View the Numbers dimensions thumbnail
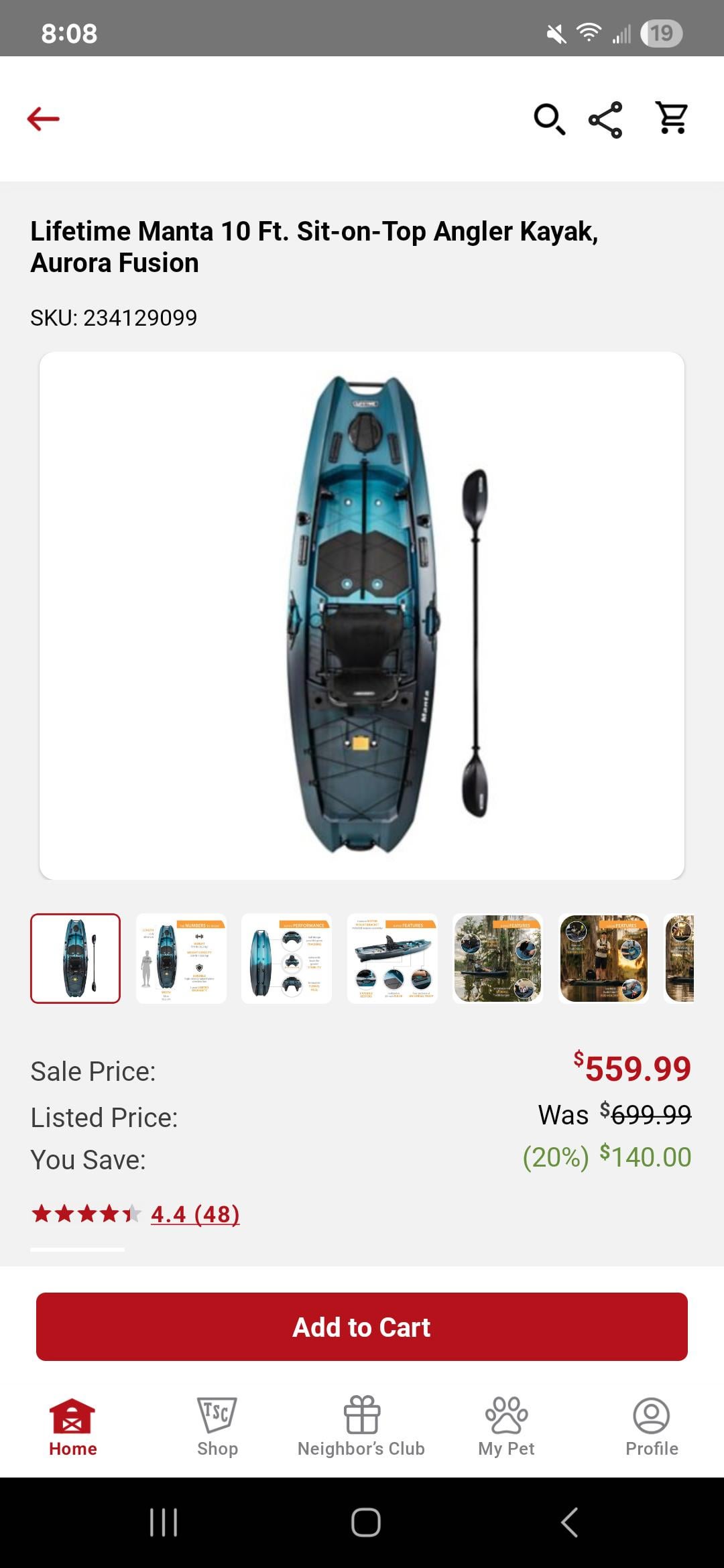 click(181, 958)
